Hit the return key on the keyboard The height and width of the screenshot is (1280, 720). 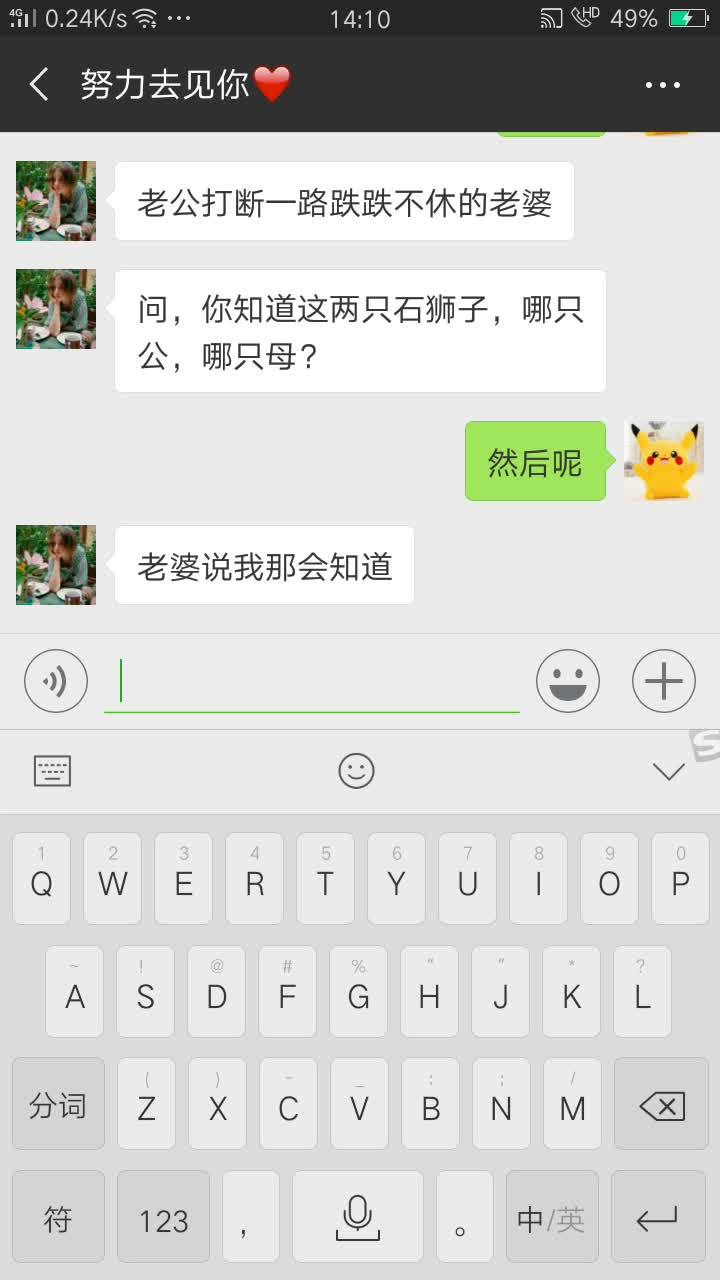[x=658, y=1217]
